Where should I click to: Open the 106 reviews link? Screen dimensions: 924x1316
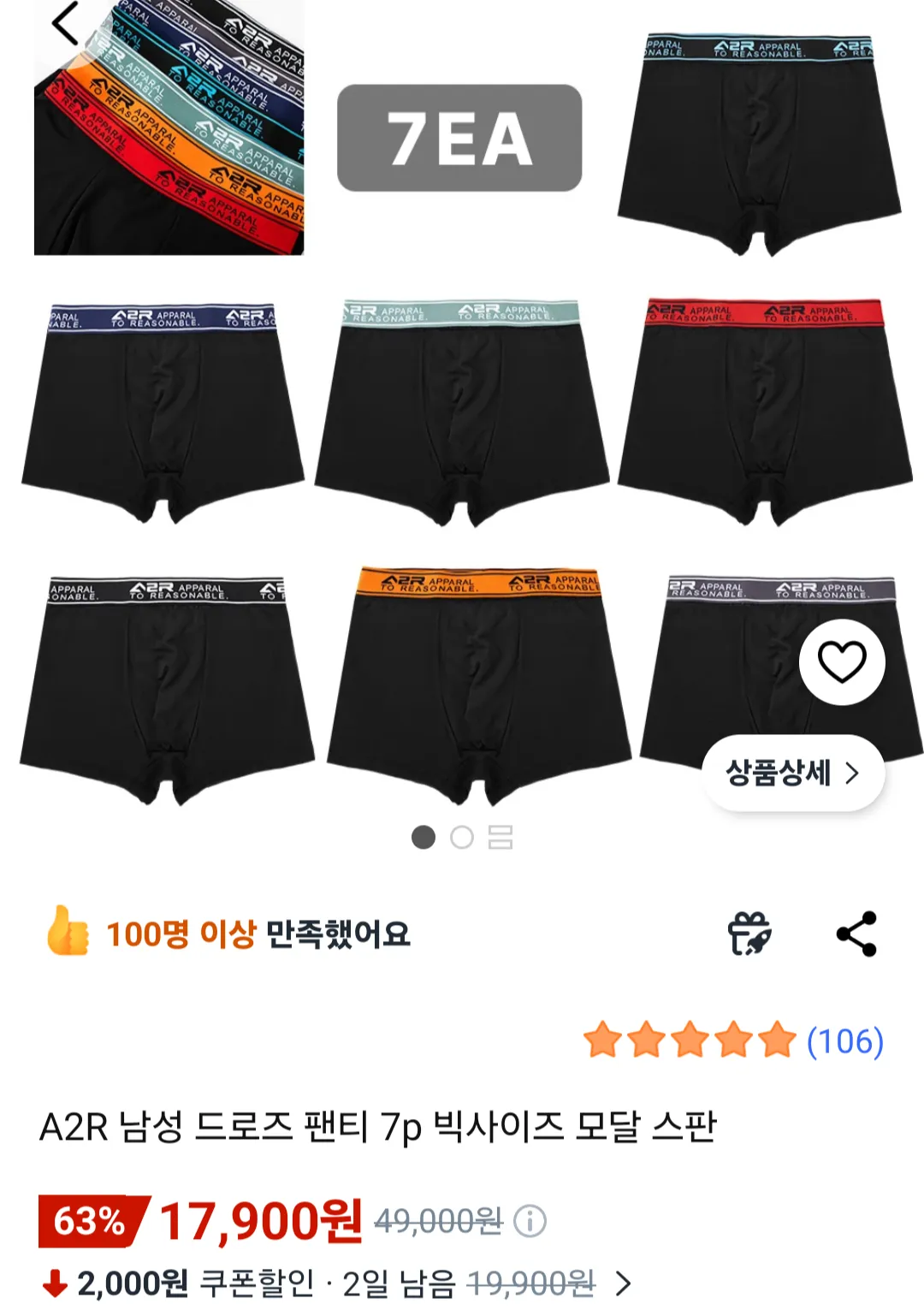pyautogui.click(x=844, y=1041)
